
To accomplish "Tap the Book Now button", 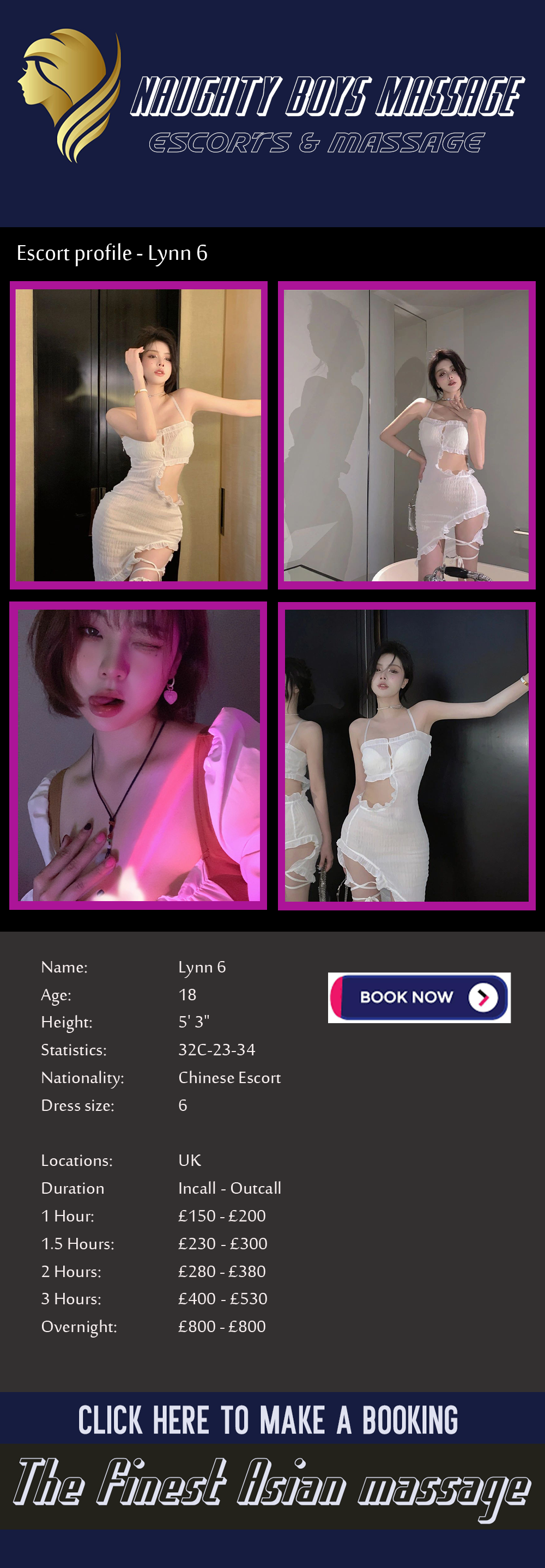I will 419,997.
